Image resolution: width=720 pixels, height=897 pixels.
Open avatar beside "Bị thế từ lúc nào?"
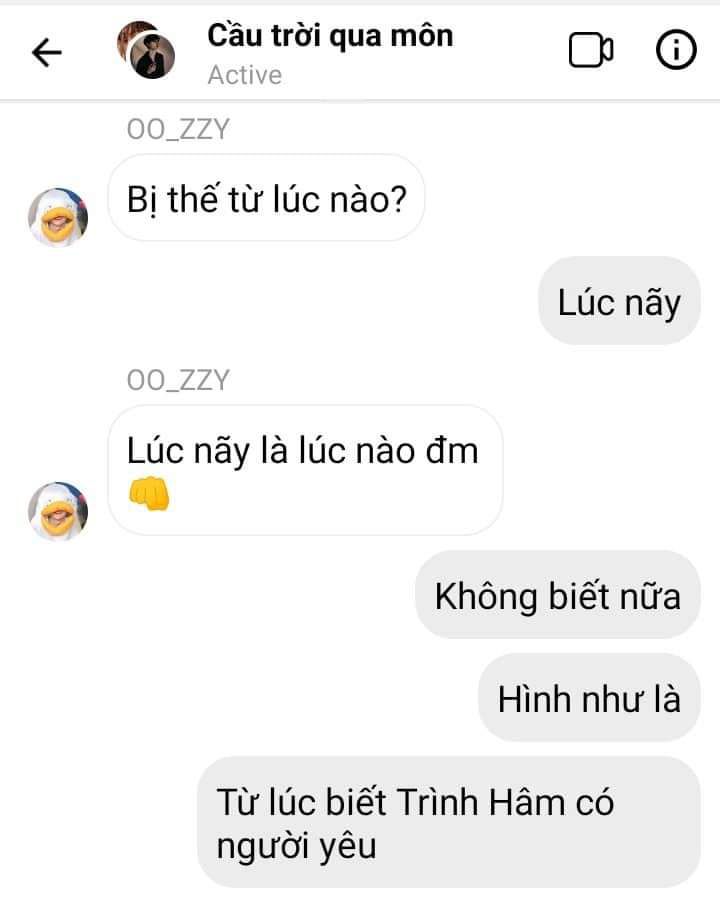pyautogui.click(x=57, y=216)
